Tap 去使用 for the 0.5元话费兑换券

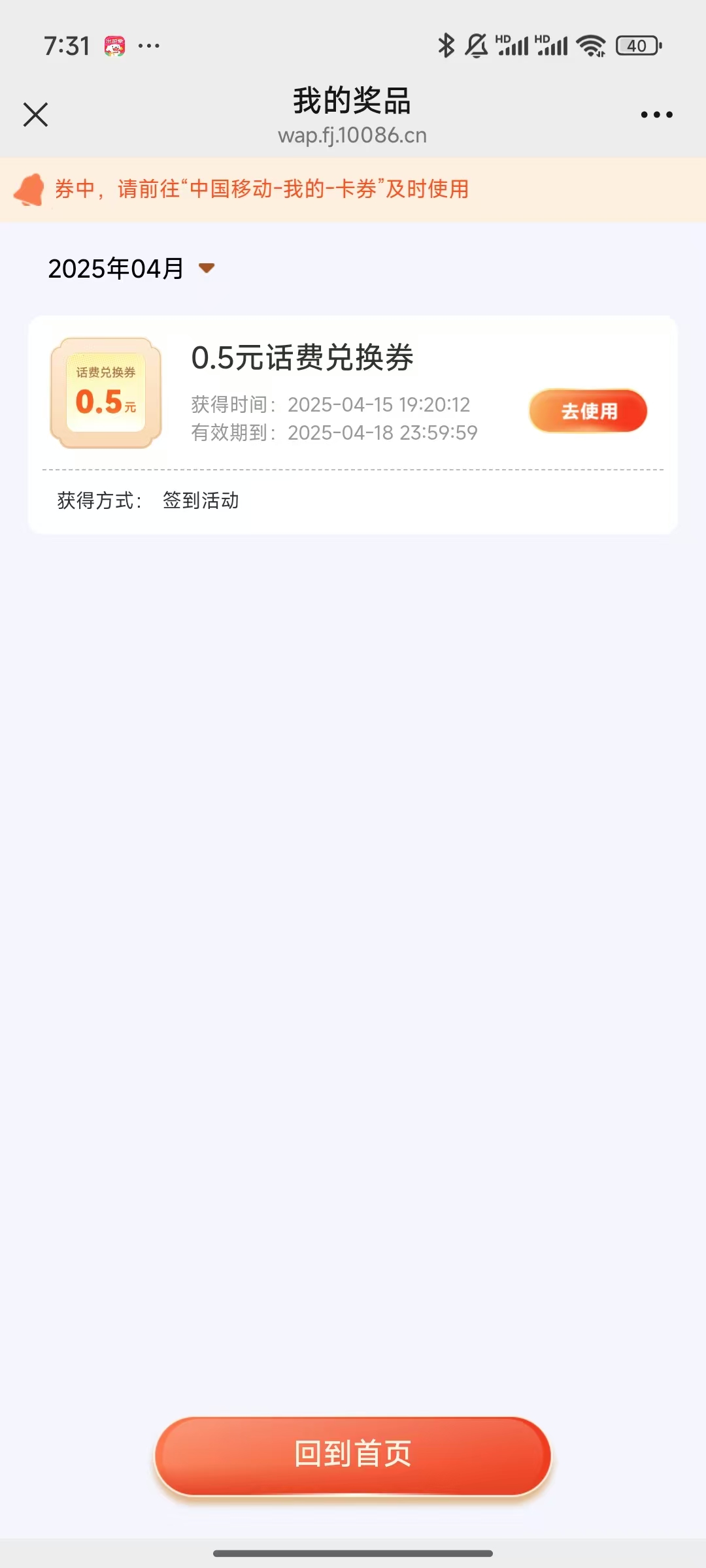coord(588,411)
